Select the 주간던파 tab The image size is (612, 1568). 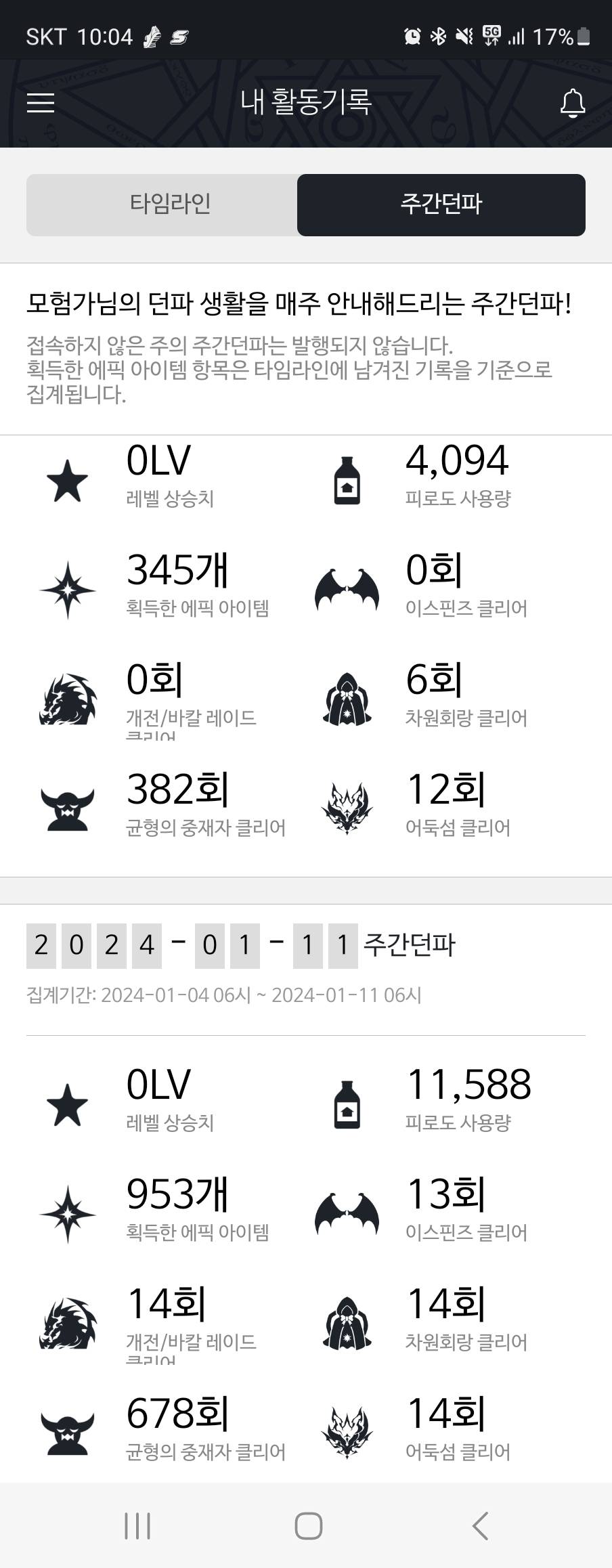tap(441, 204)
